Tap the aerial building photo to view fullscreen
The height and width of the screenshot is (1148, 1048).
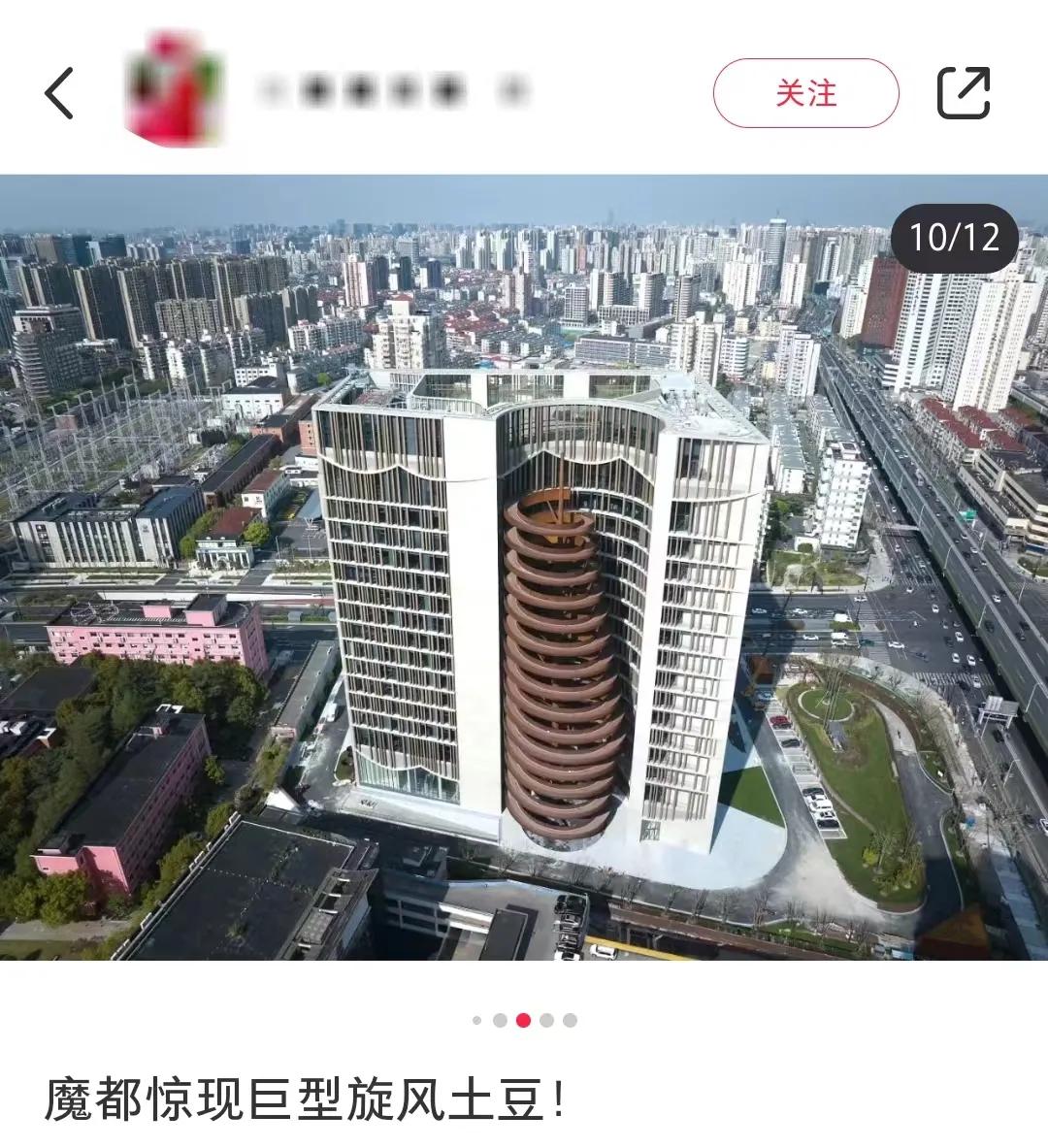click(x=524, y=573)
